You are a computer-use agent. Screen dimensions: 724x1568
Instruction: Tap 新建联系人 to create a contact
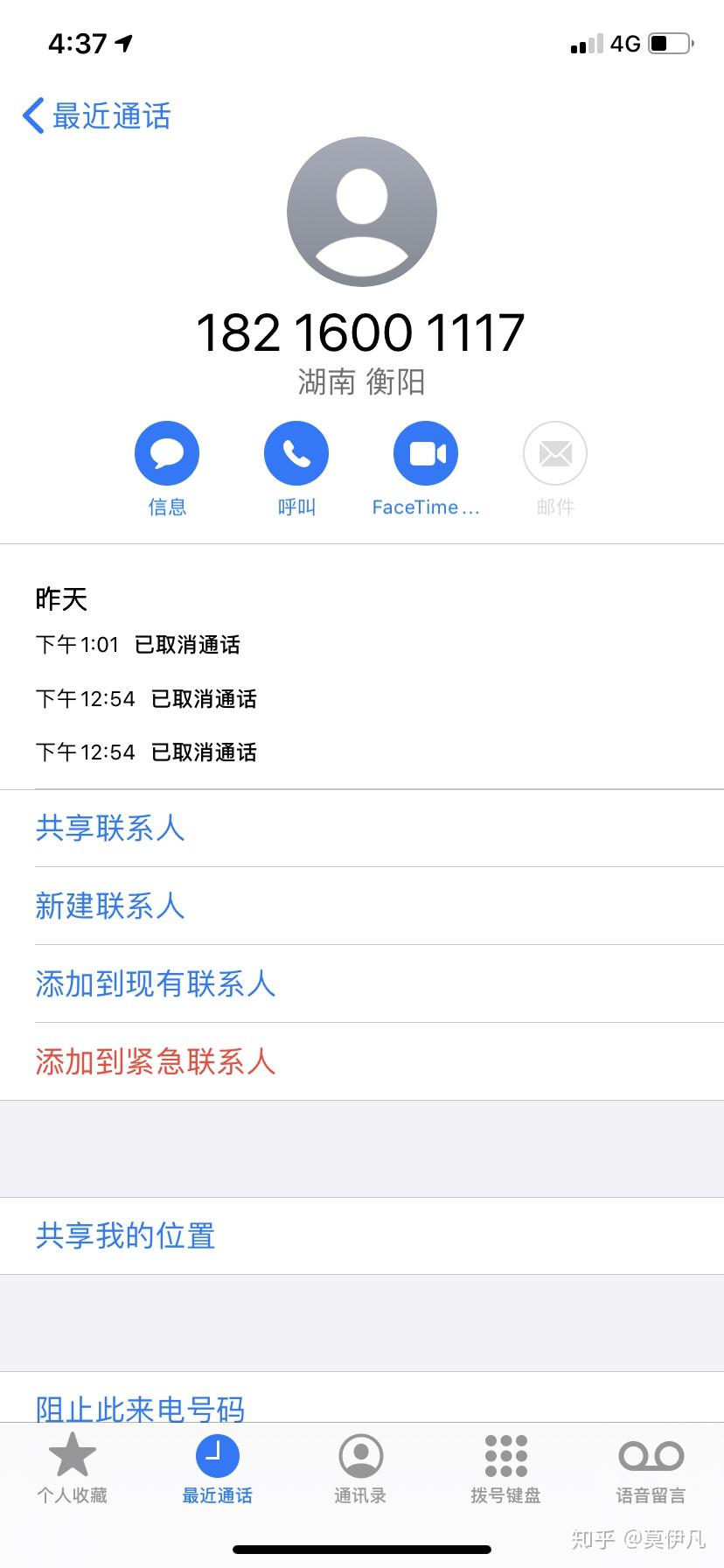tap(109, 906)
